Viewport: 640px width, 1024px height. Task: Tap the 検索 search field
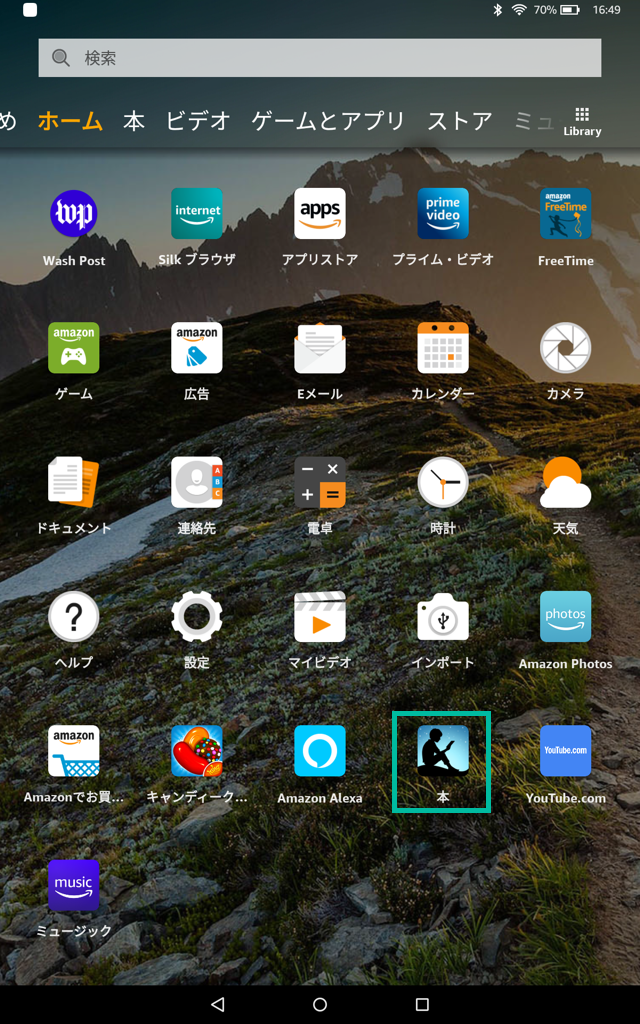tap(320, 58)
